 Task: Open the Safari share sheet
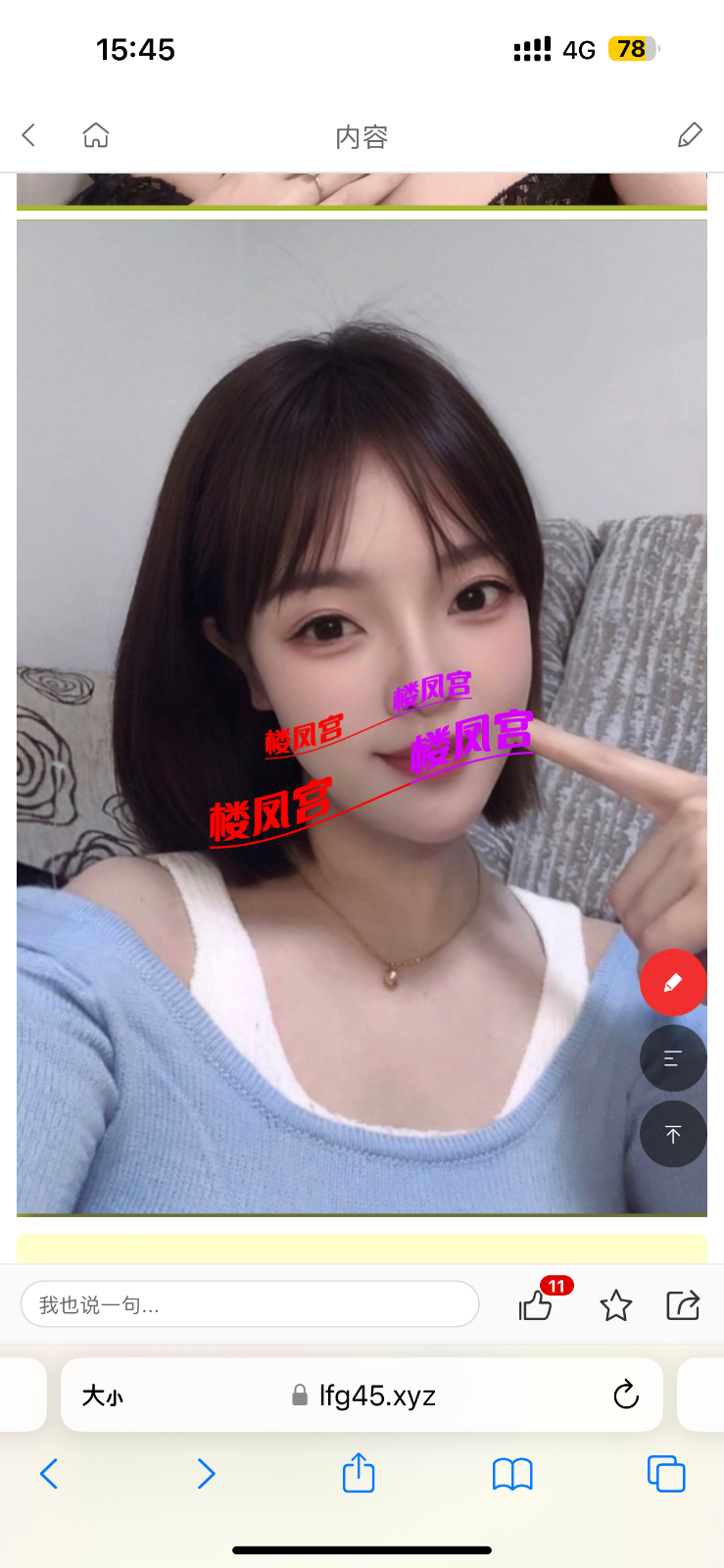coord(359,1473)
